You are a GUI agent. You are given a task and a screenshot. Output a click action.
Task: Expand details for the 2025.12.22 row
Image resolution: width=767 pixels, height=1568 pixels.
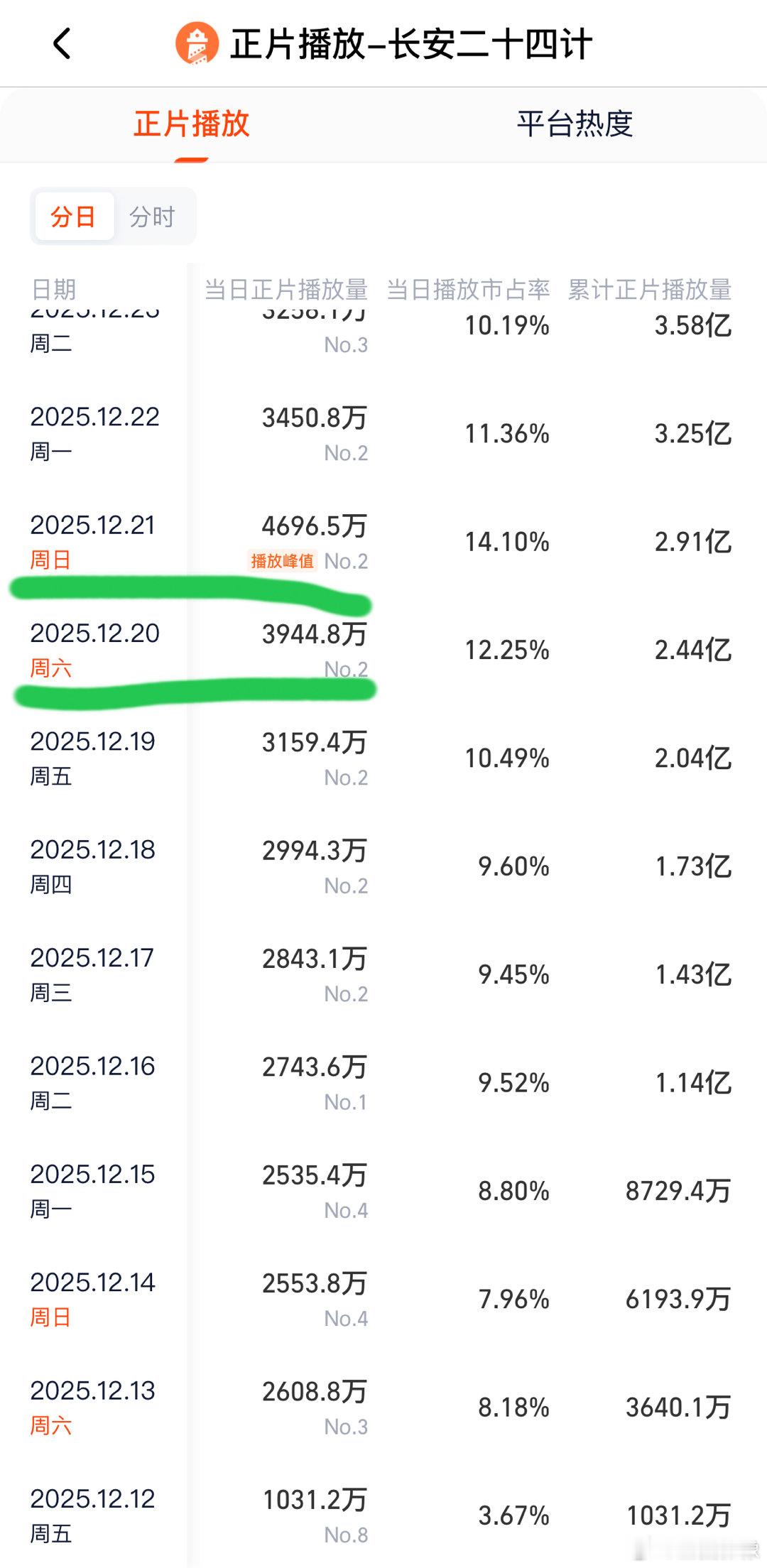[x=383, y=434]
